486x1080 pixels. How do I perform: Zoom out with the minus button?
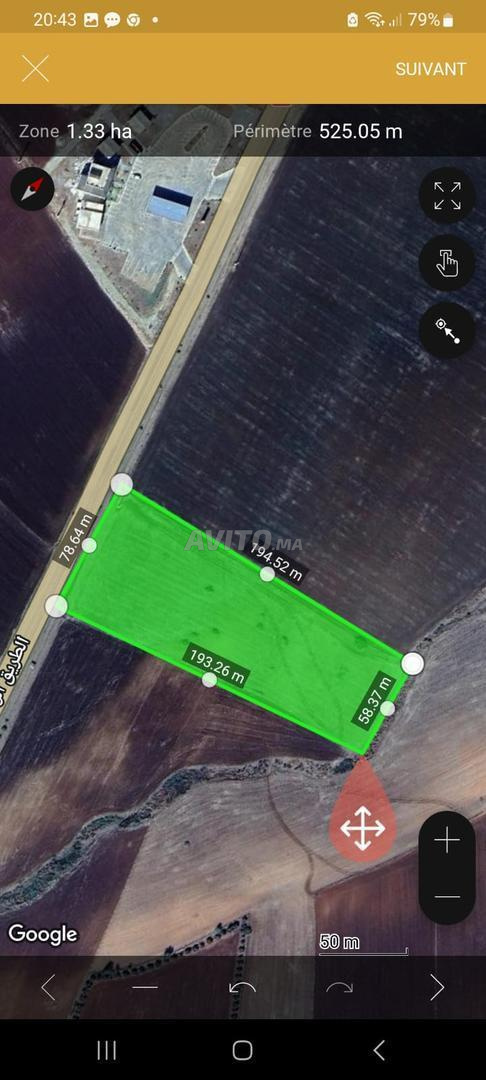[447, 896]
